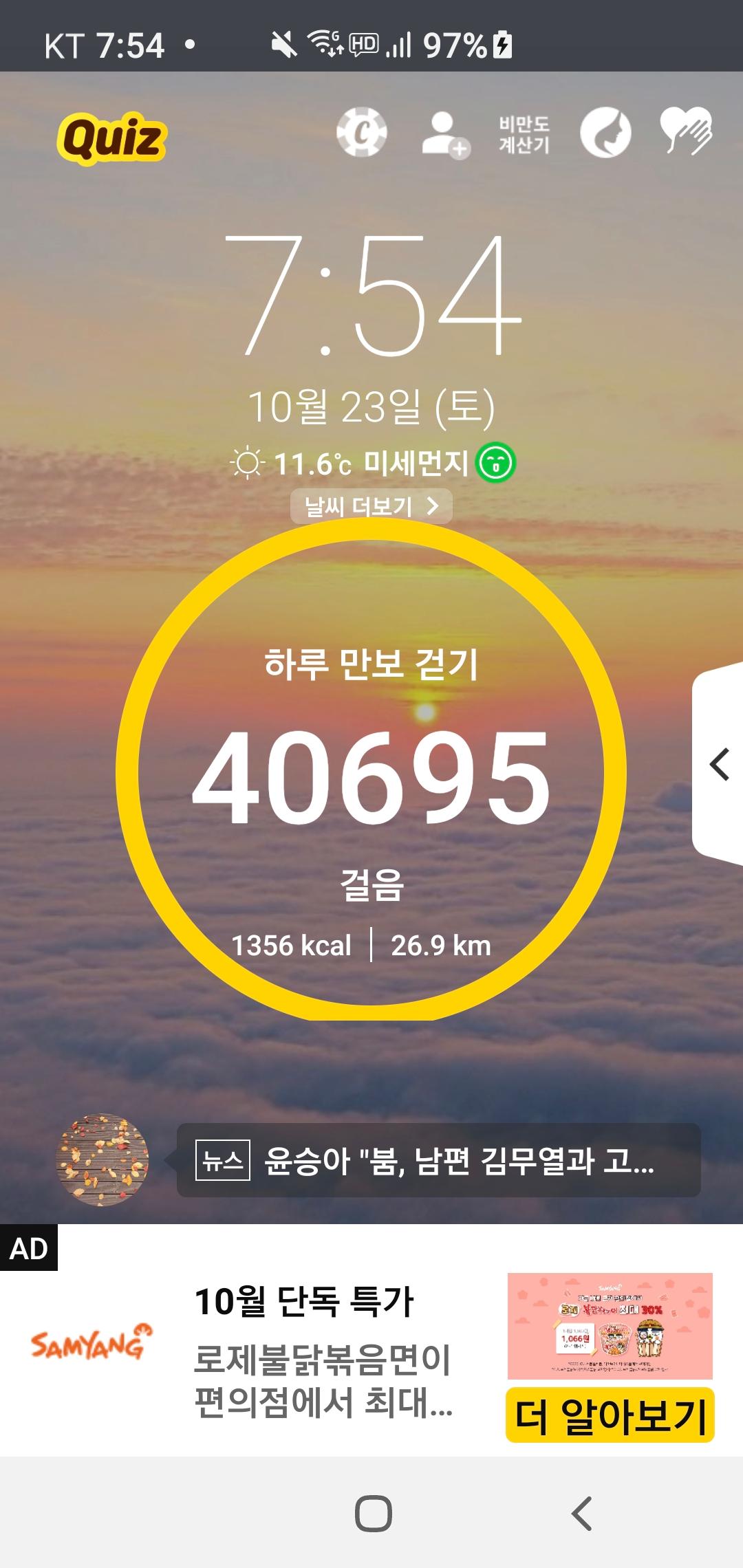Image resolution: width=743 pixels, height=1568 pixels.
Task: Tap 더 알아보기 on Samyang ad
Action: point(610,1415)
